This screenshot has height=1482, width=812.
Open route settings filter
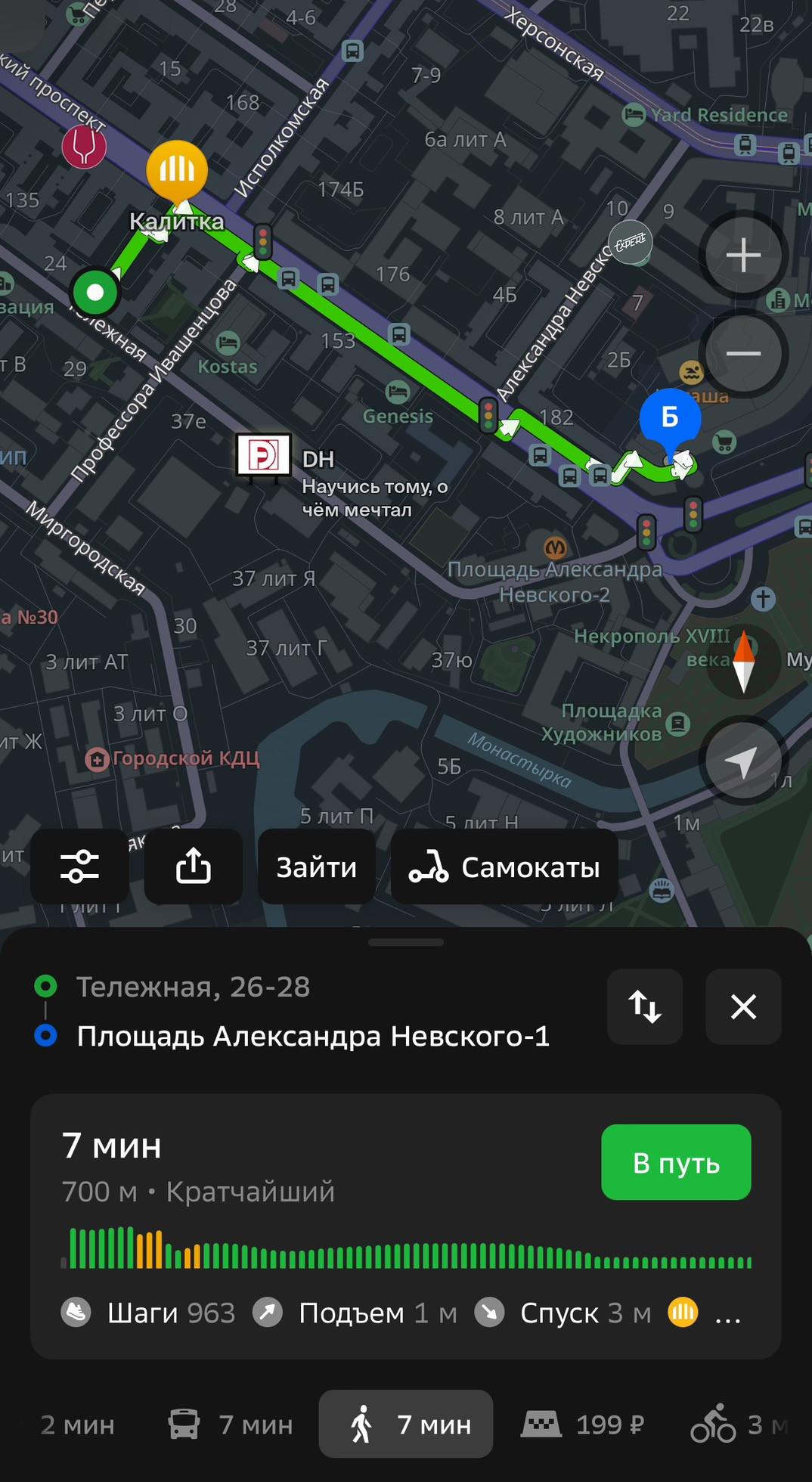[x=79, y=867]
